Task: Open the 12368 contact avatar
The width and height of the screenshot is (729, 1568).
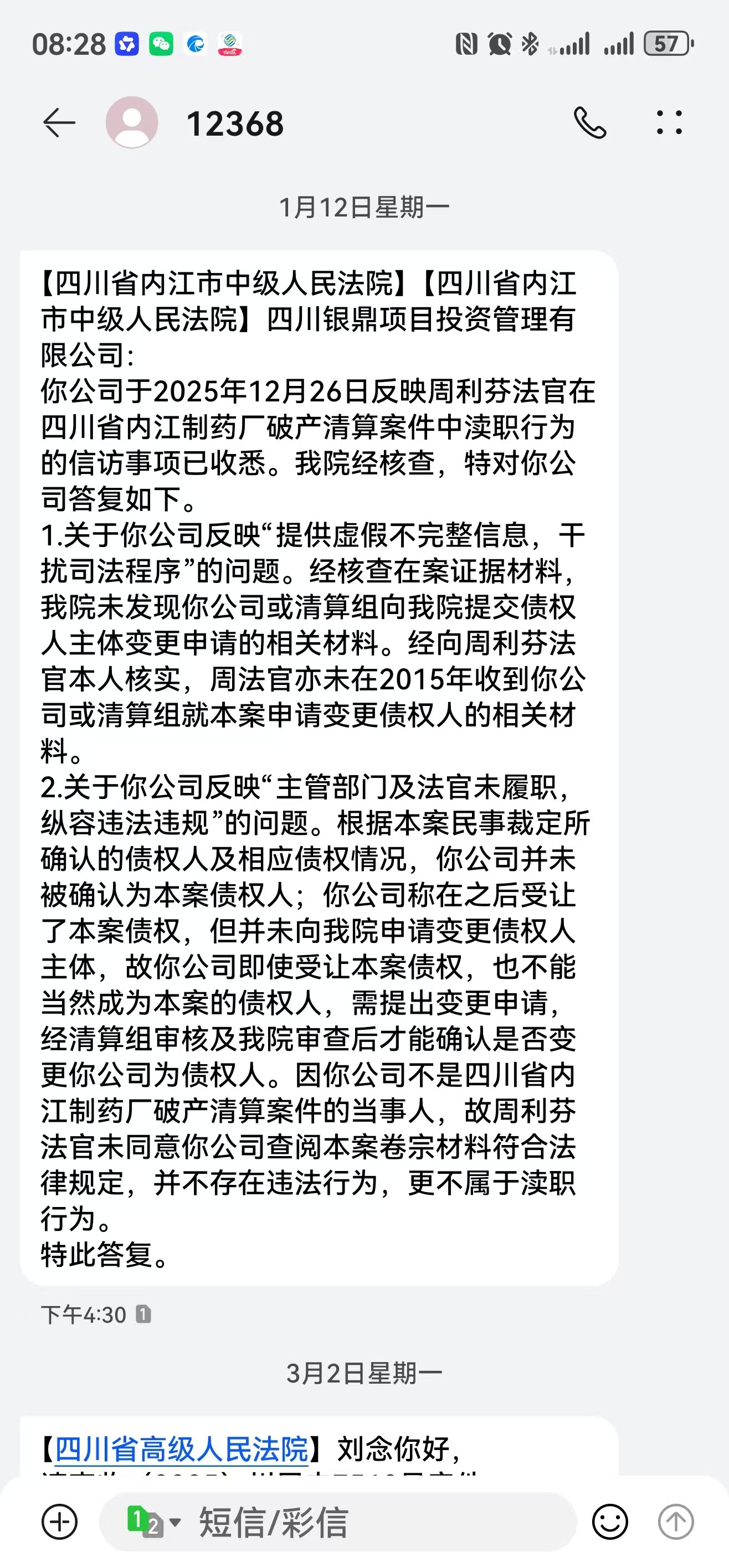Action: tap(132, 122)
